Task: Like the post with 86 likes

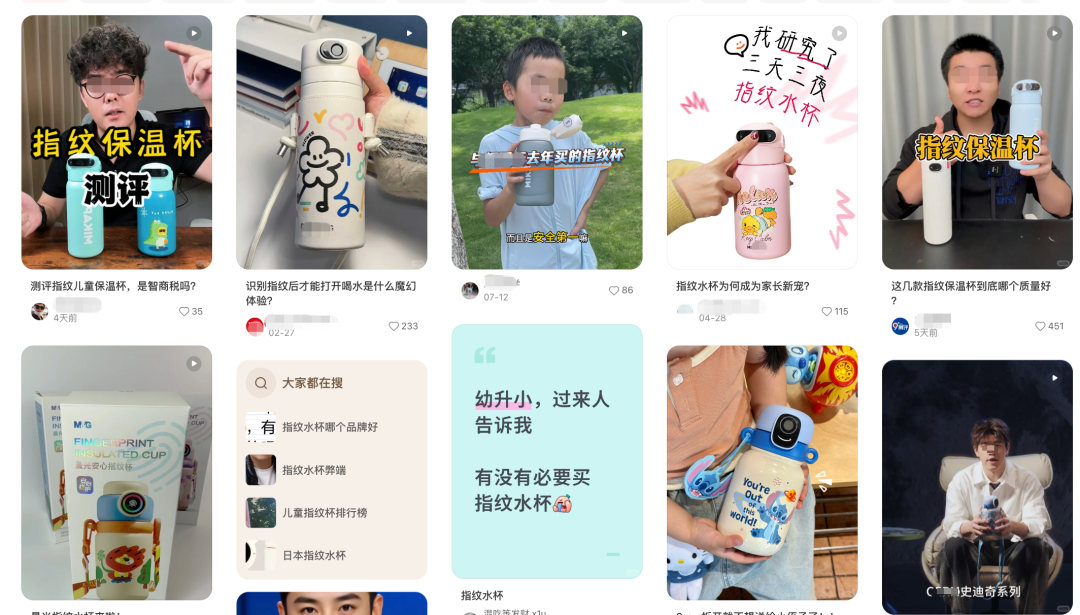Action: 614,290
